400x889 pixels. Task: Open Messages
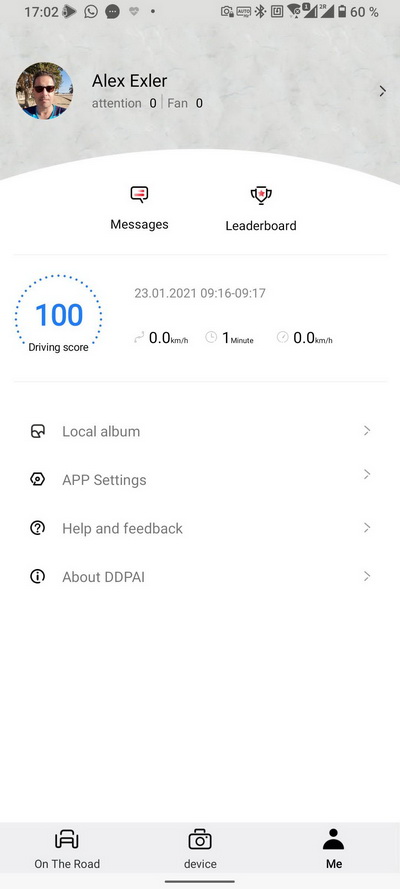point(139,208)
